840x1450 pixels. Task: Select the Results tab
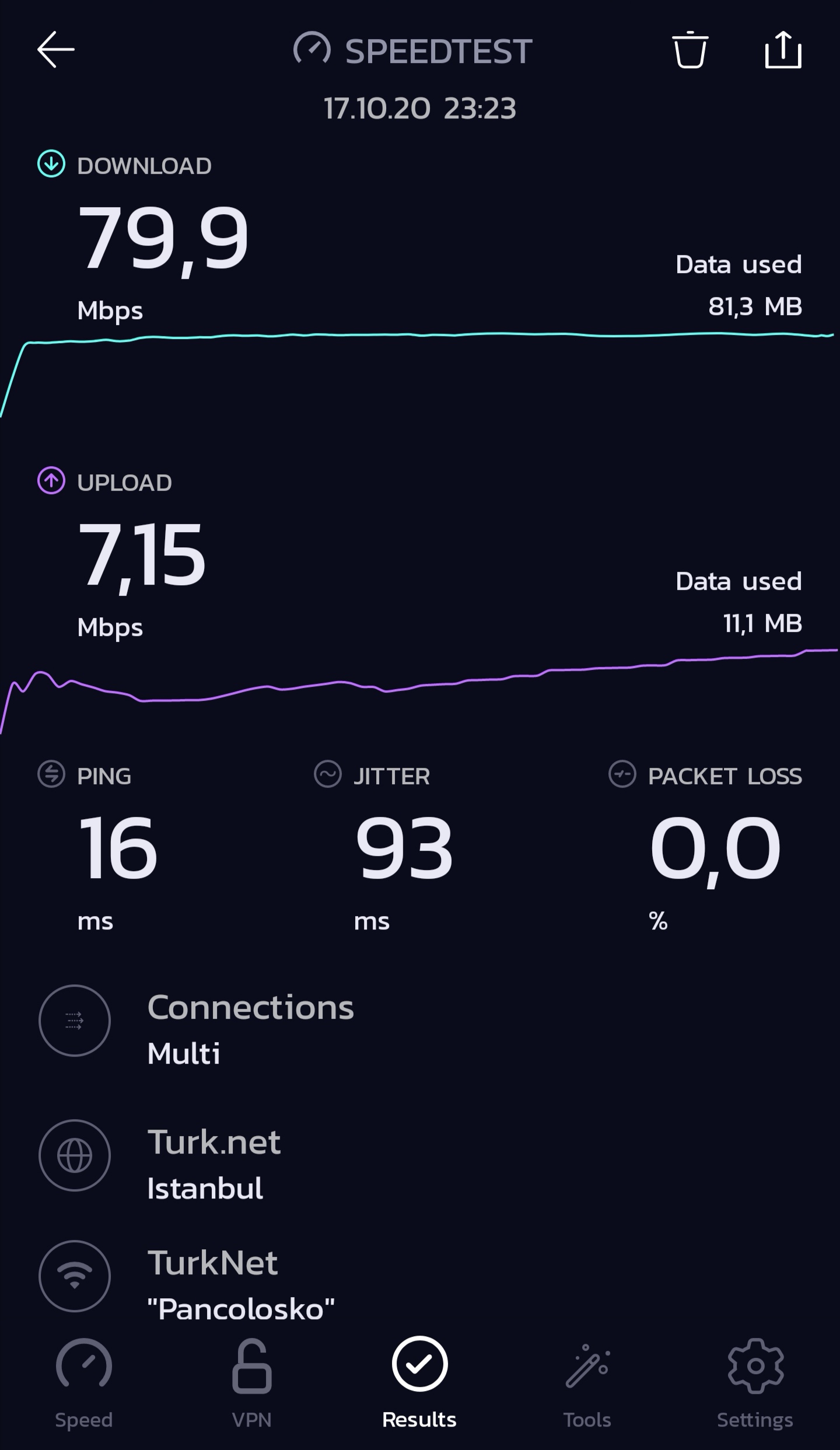click(x=419, y=1383)
